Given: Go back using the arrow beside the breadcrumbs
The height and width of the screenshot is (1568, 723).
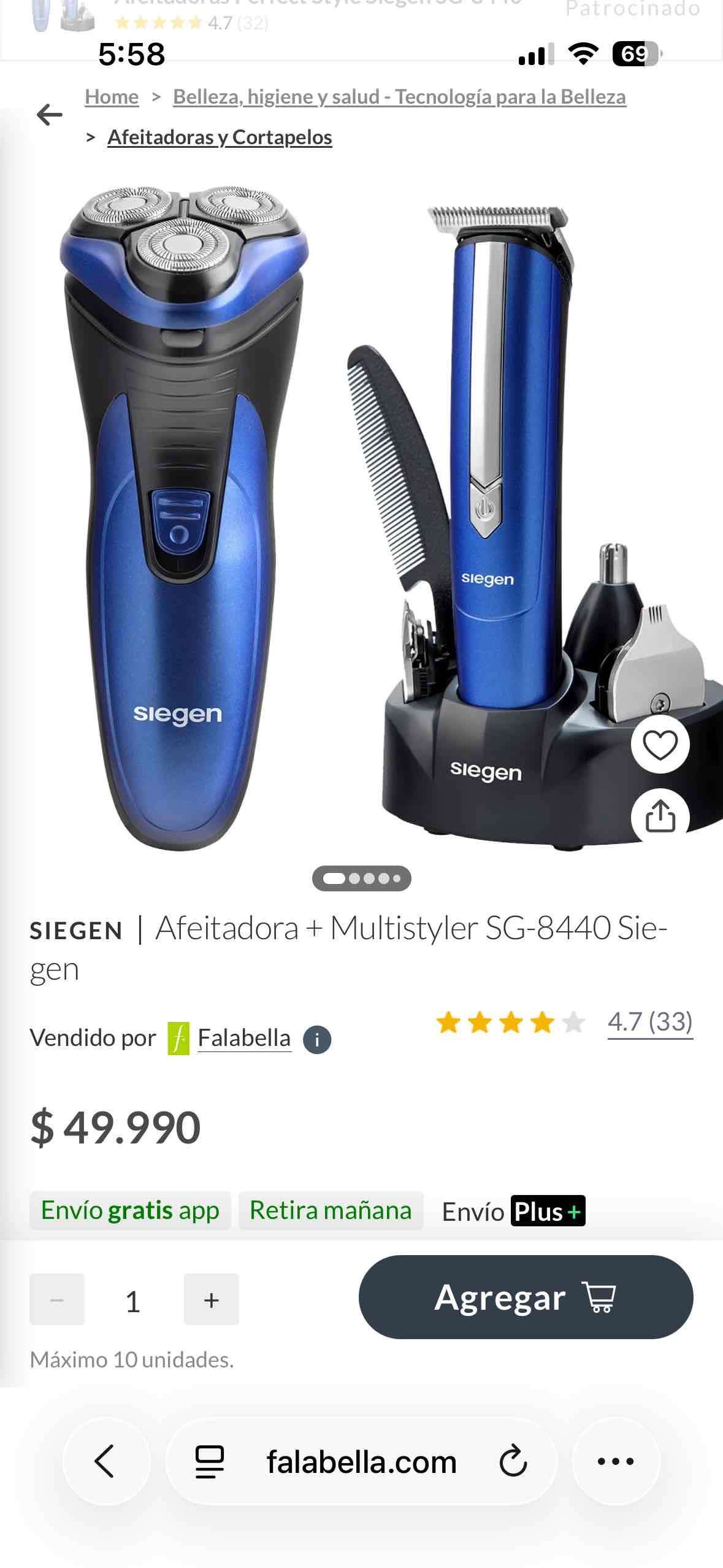Looking at the screenshot, I should coord(49,115).
